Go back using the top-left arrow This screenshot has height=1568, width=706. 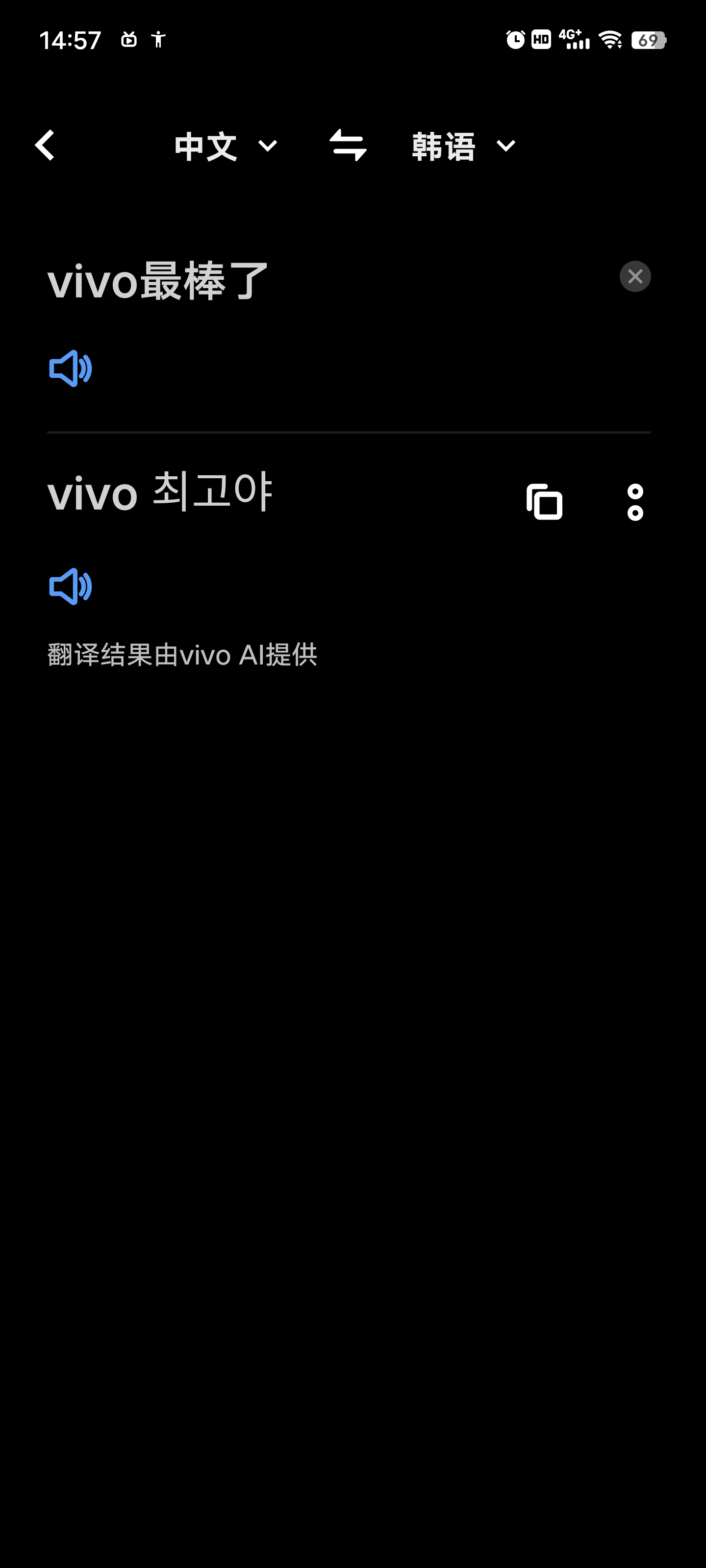point(45,146)
